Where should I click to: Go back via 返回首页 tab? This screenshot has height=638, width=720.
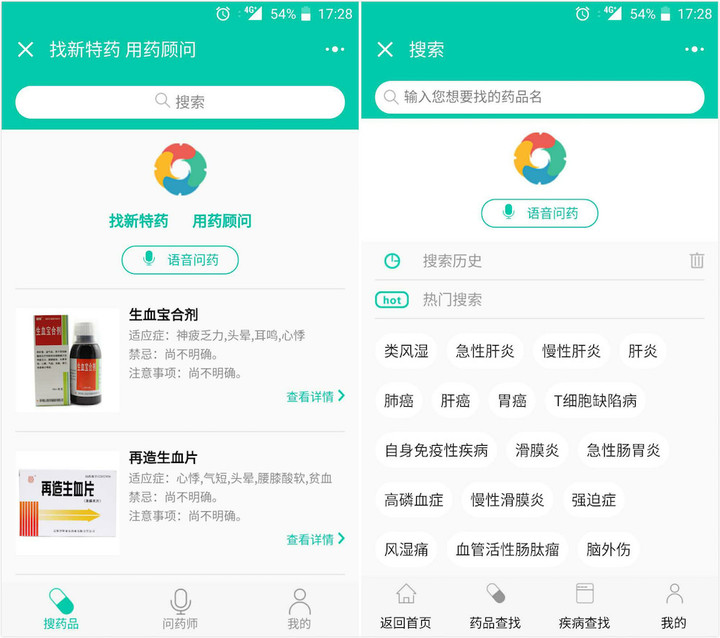(406, 608)
